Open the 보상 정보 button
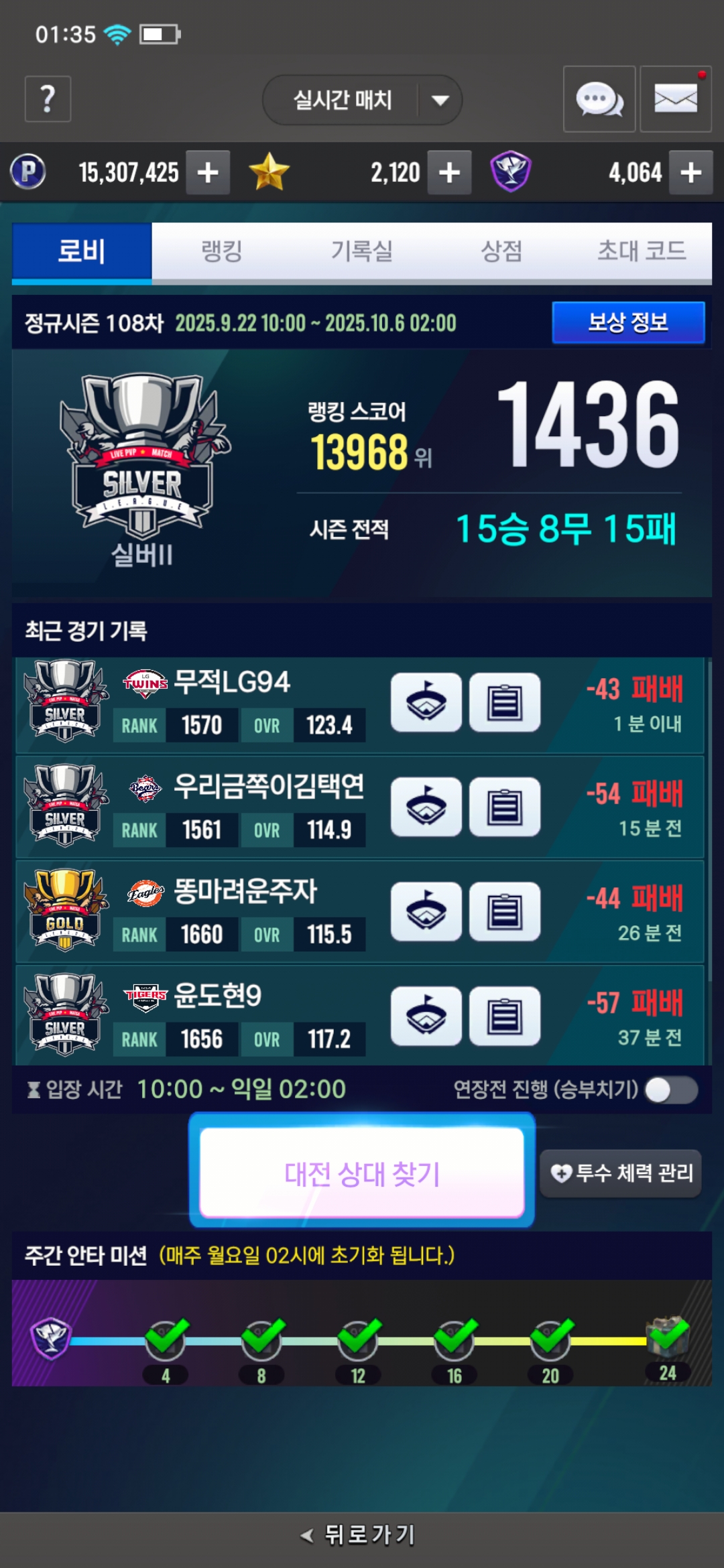Image resolution: width=724 pixels, height=1568 pixels. coord(627,322)
